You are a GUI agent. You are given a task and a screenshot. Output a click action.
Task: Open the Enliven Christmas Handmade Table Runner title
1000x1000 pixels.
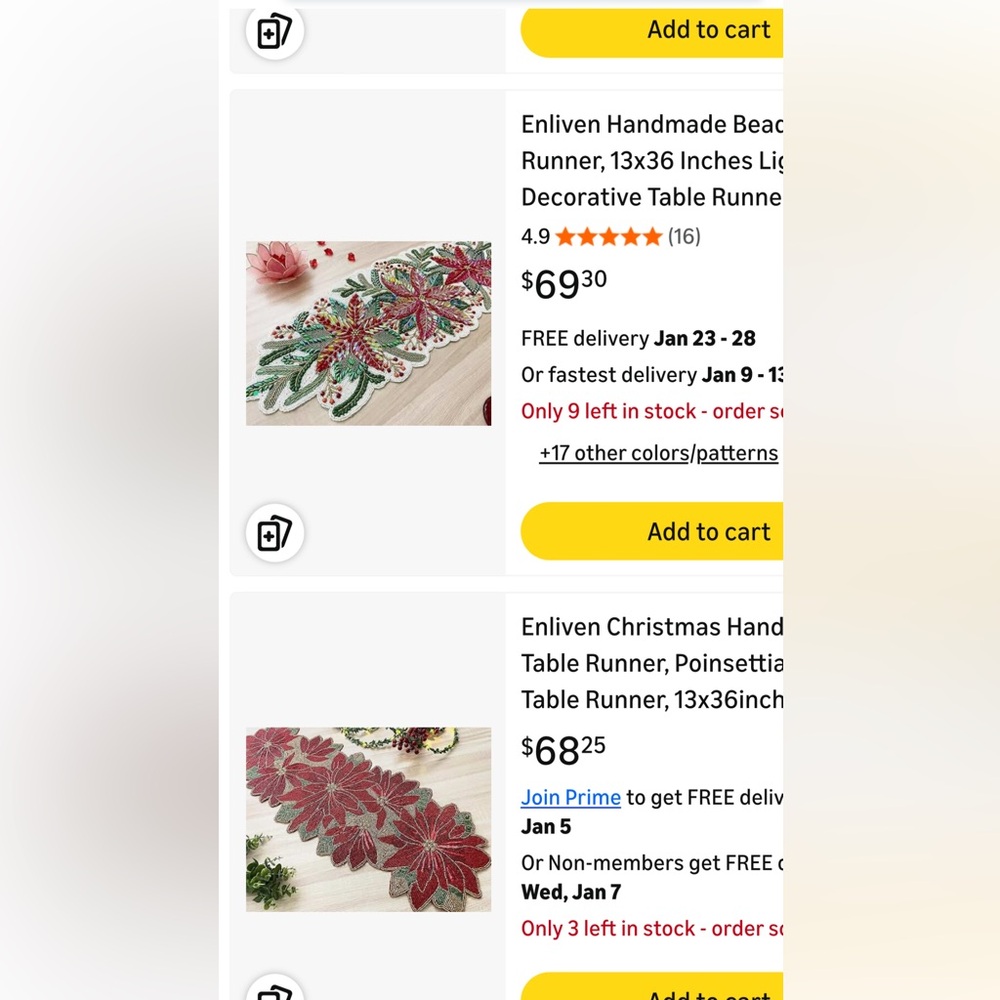pos(652,663)
